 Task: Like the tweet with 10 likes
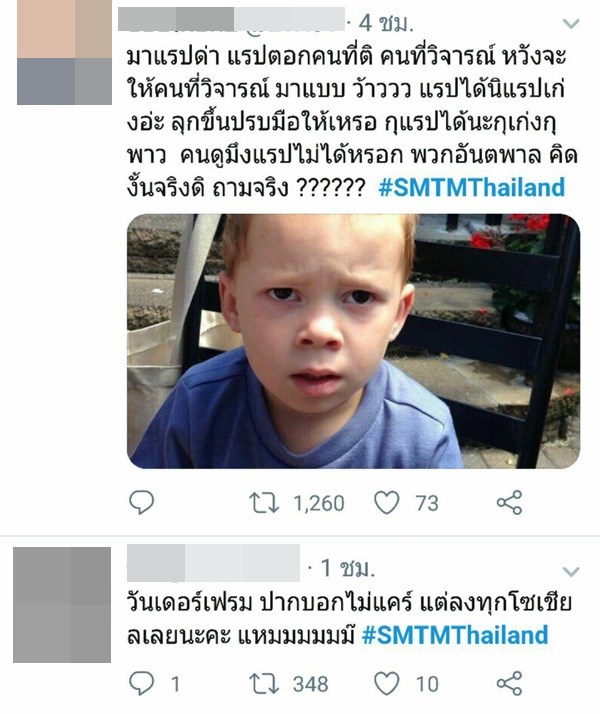click(x=386, y=683)
